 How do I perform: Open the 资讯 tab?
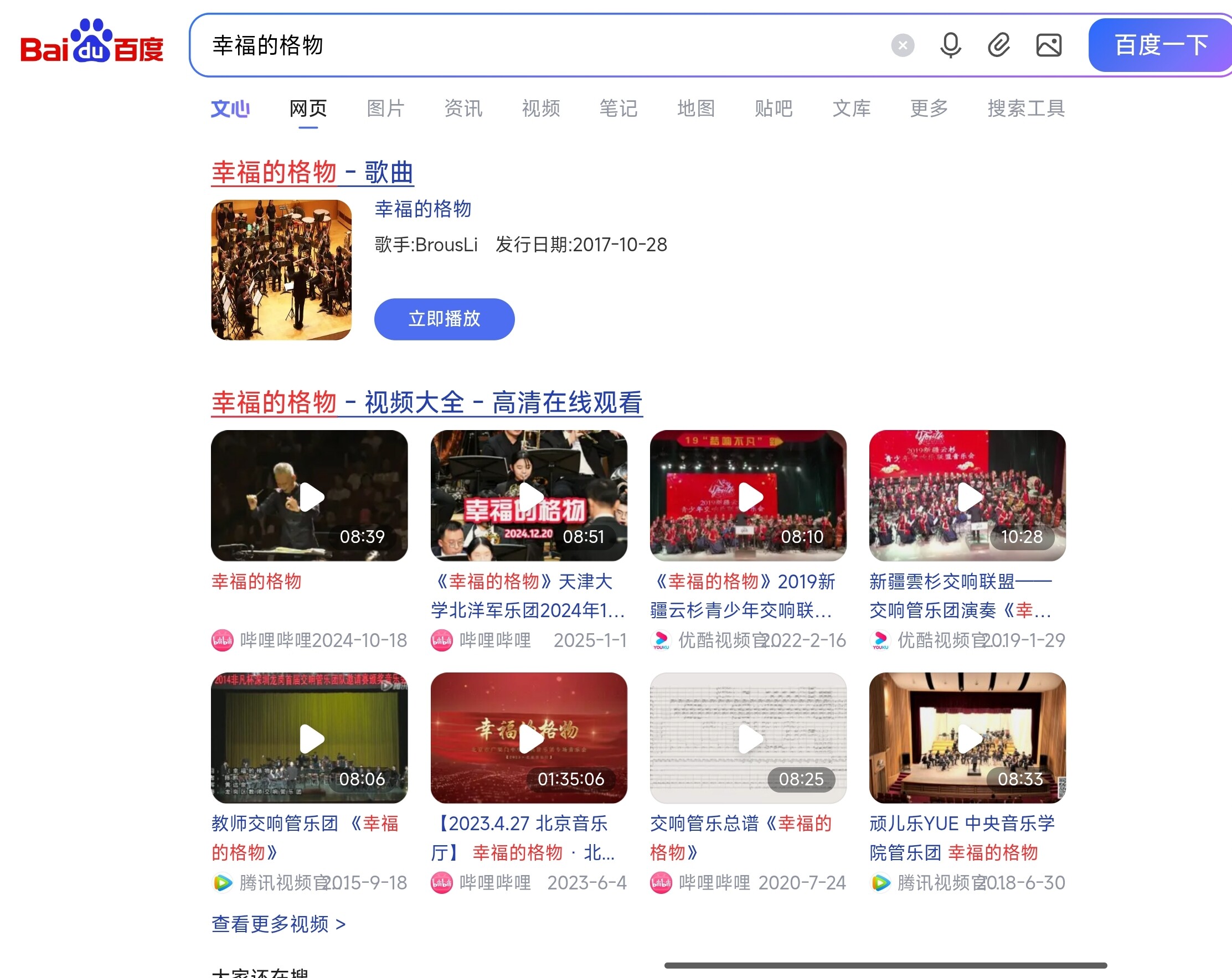click(x=463, y=108)
